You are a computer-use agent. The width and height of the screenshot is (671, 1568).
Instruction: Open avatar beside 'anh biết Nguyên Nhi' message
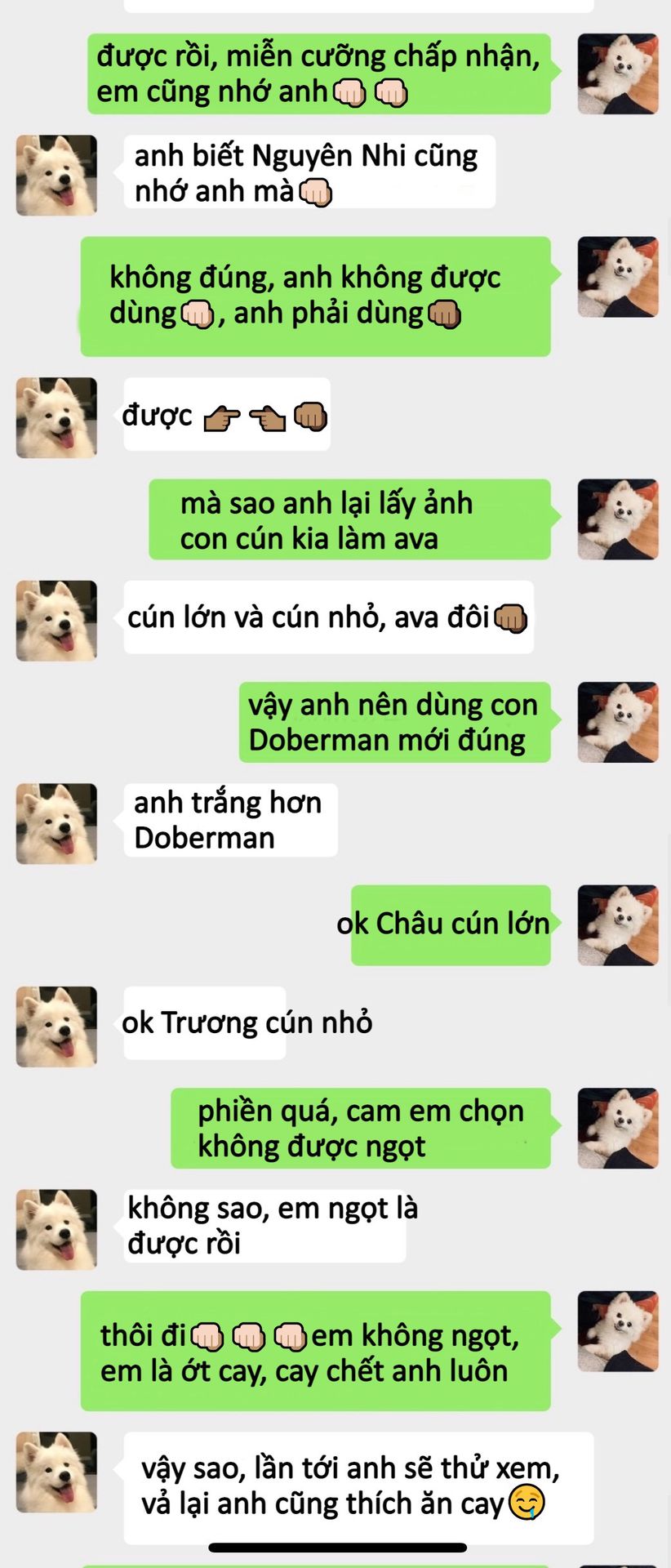(x=56, y=175)
